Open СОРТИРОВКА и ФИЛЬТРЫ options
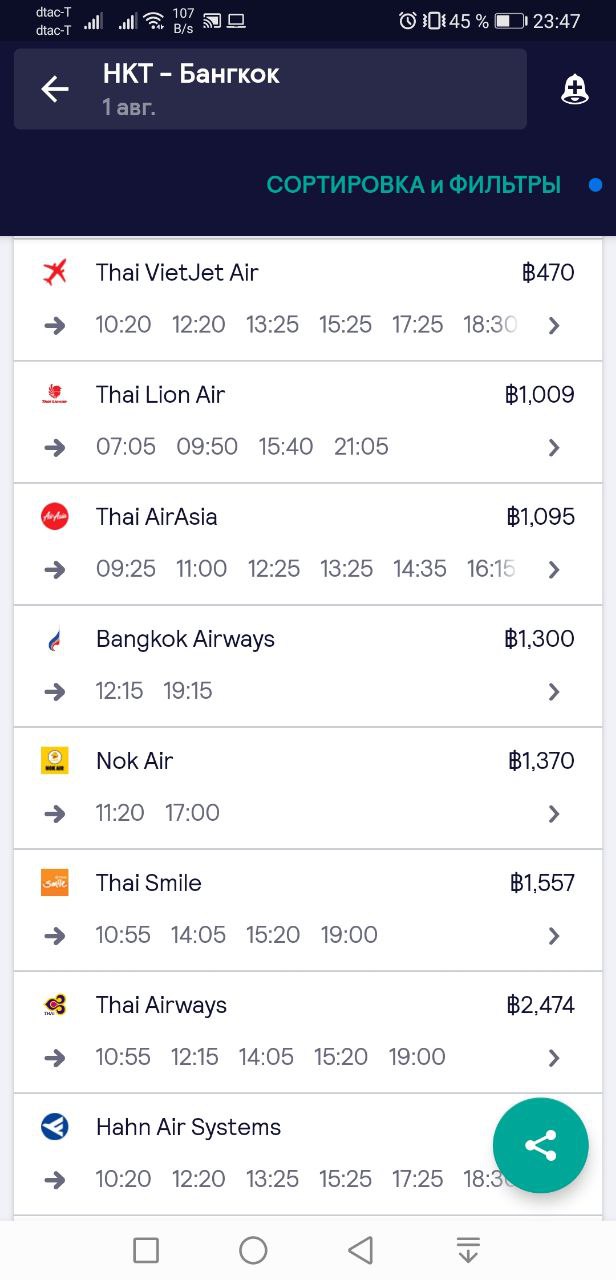Image resolution: width=616 pixels, height=1280 pixels. click(x=413, y=185)
